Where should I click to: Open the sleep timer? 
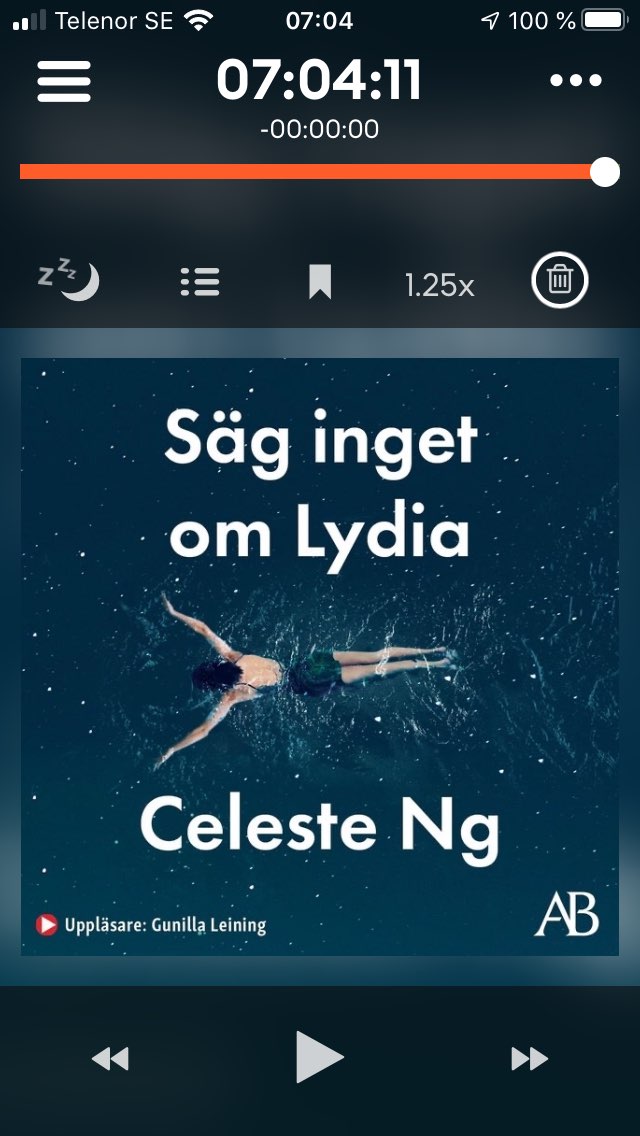point(69,281)
